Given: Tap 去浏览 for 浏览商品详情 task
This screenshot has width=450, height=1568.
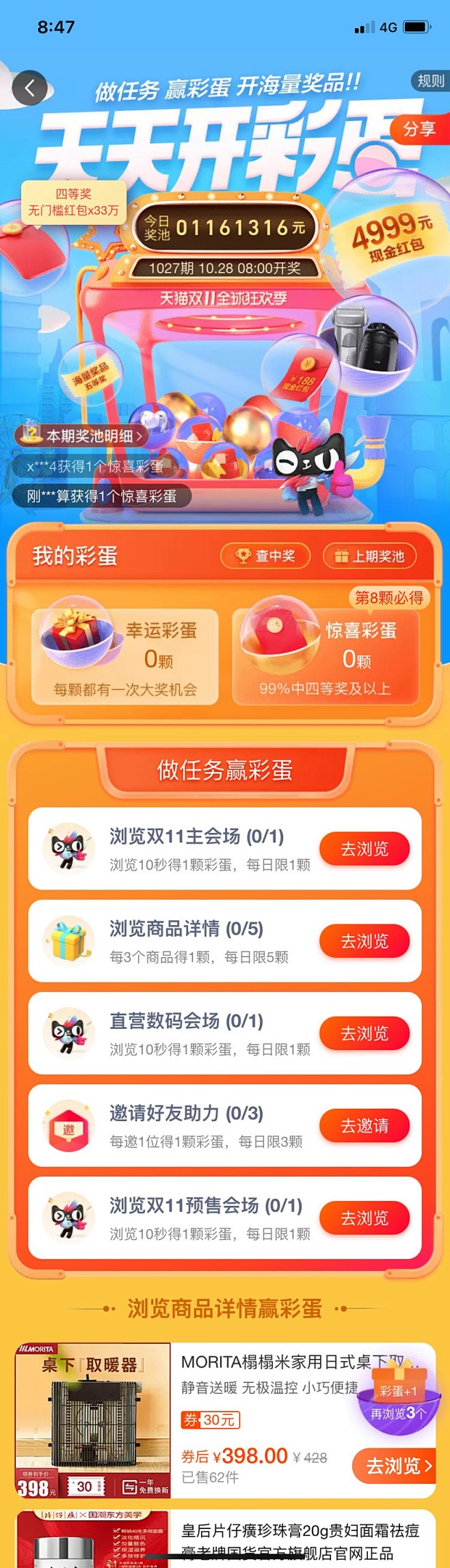Looking at the screenshot, I should (x=364, y=941).
